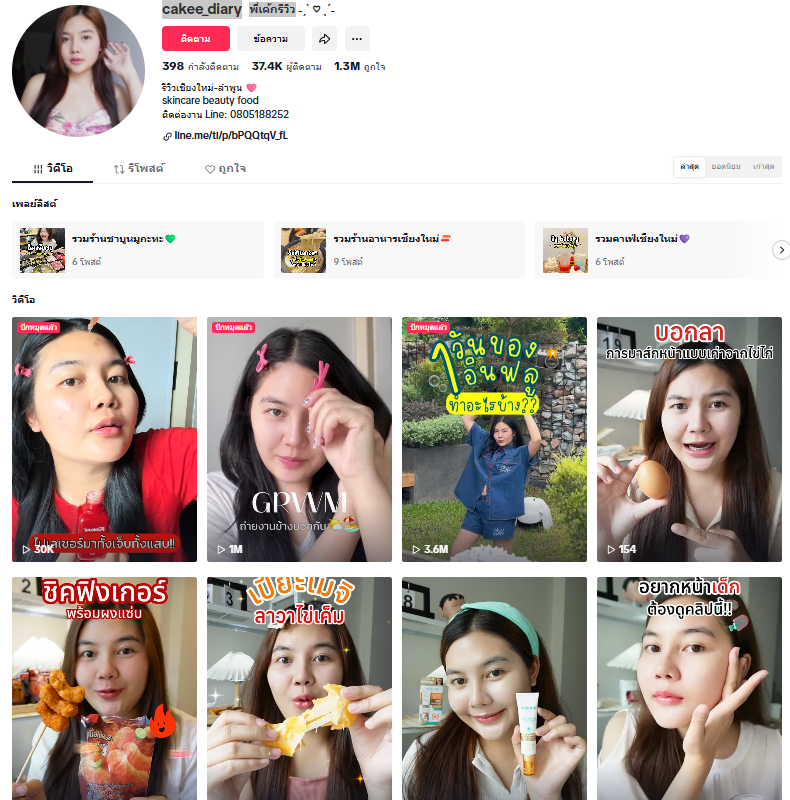Open playlist รวมร้านชาบูหมูกะทะ

point(138,250)
